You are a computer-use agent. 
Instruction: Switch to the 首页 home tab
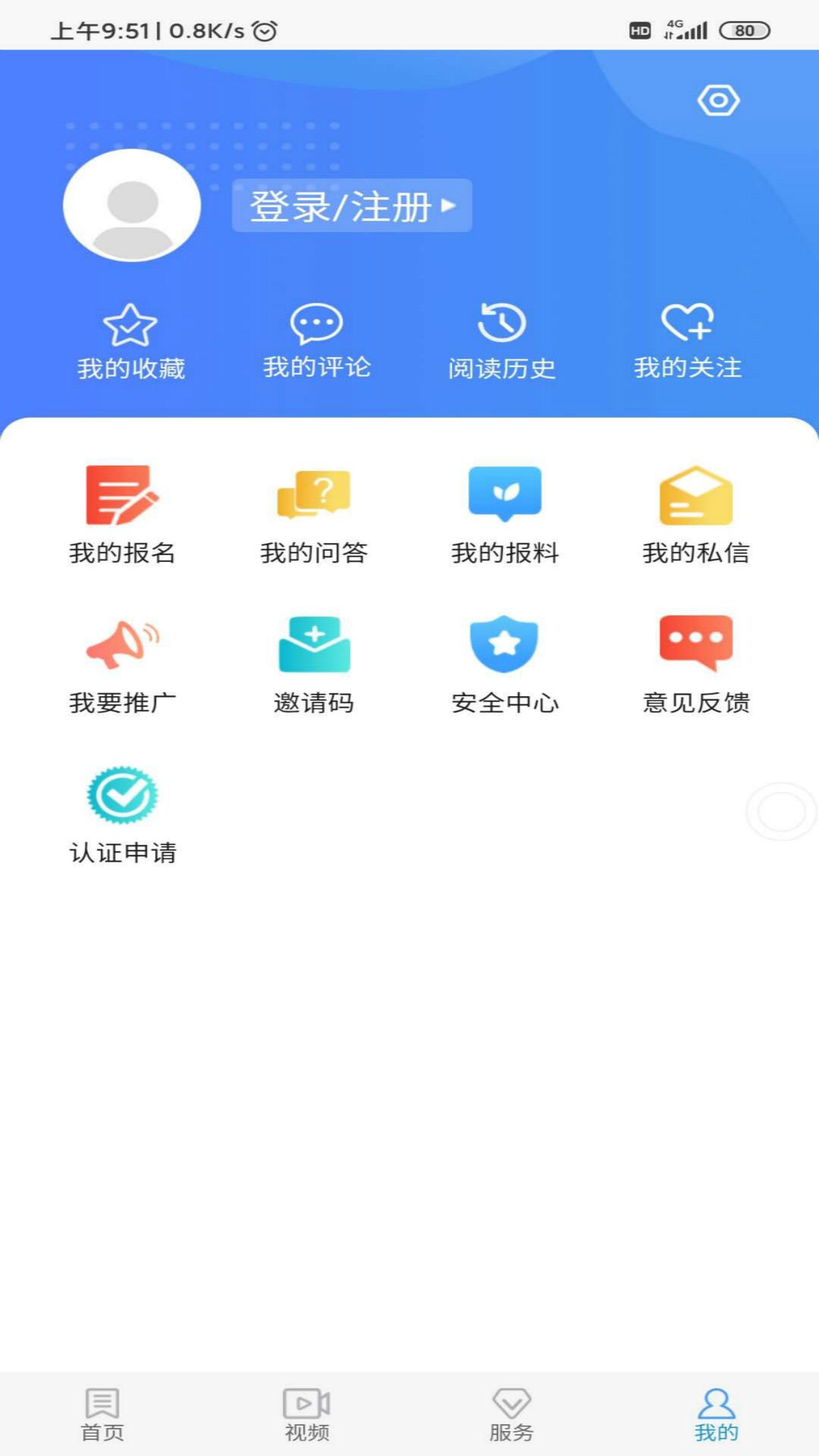pyautogui.click(x=102, y=1414)
